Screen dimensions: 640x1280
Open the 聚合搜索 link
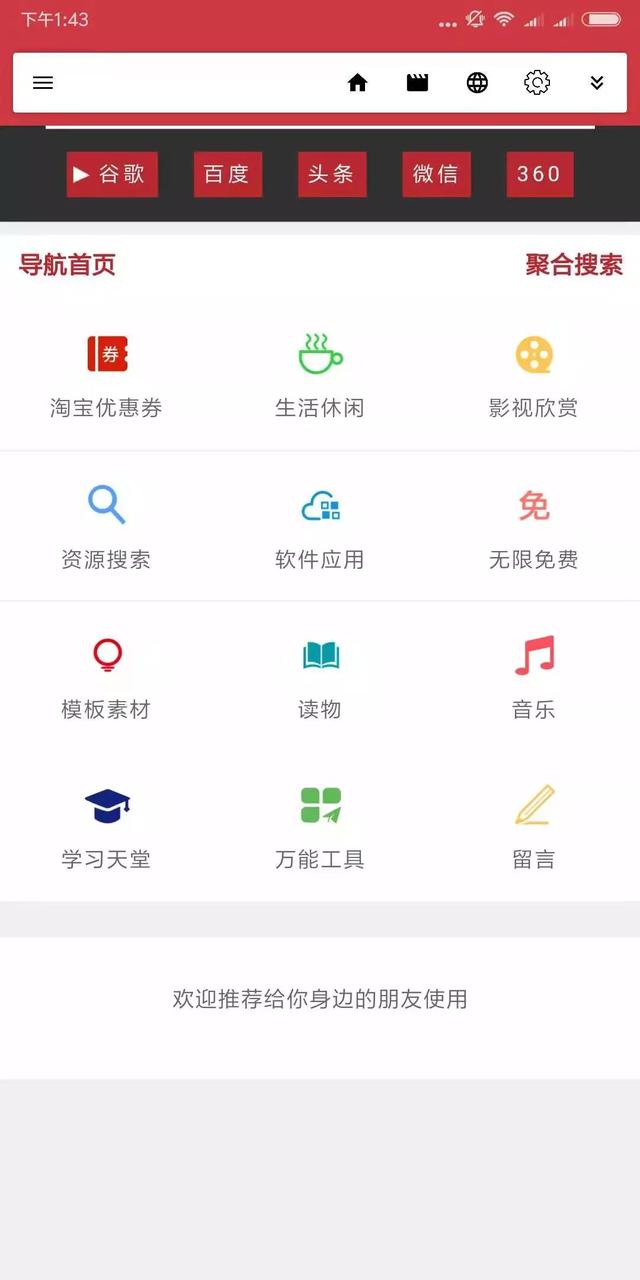point(574,265)
